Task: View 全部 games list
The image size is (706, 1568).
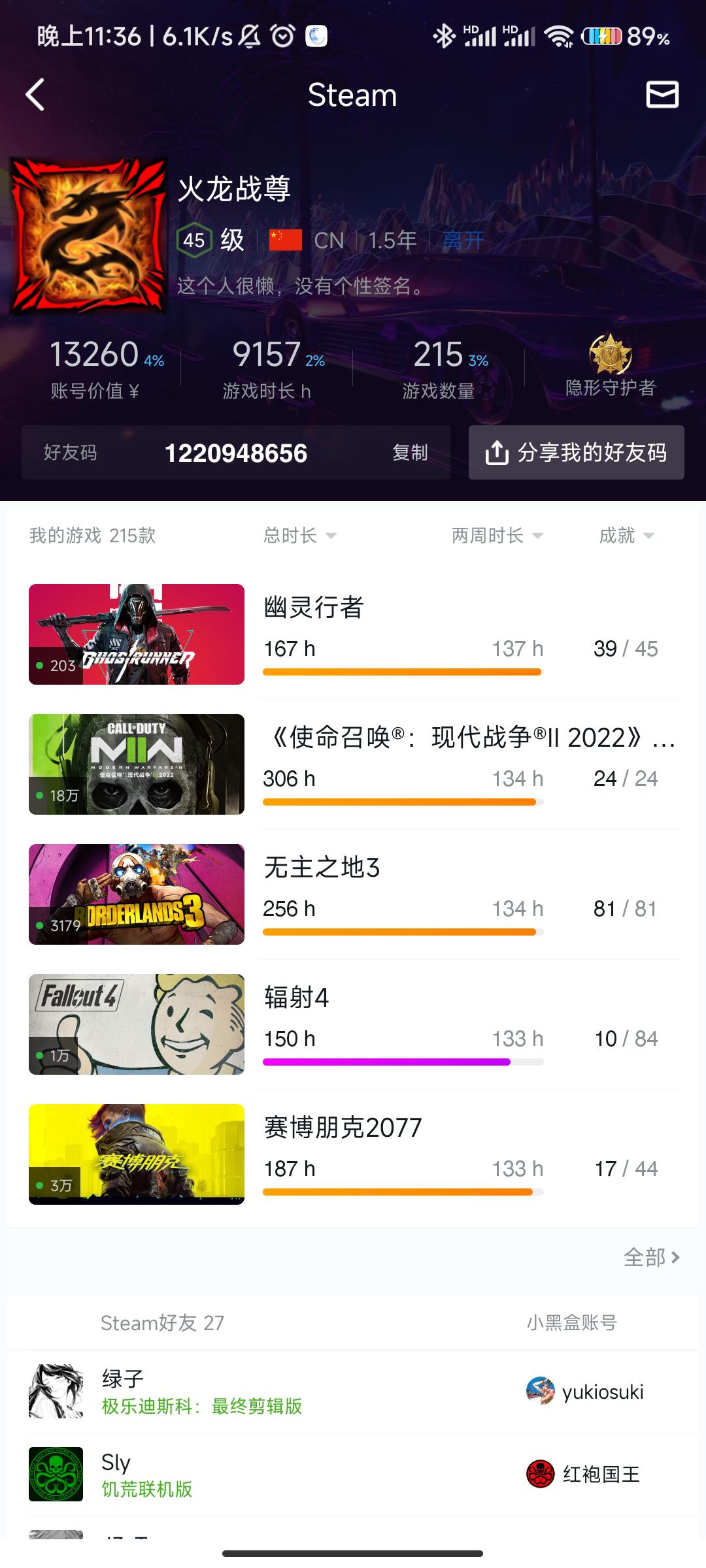Action: pos(651,1257)
